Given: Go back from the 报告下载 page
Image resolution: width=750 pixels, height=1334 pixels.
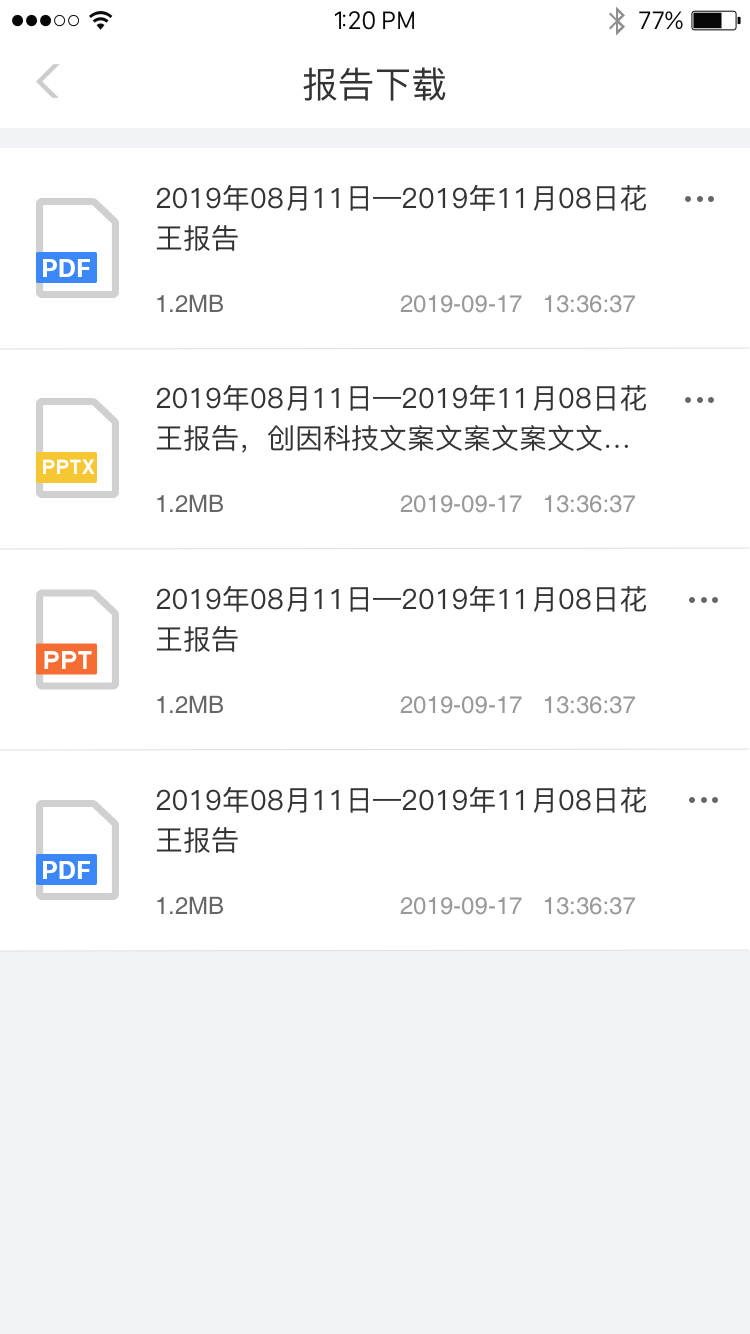Looking at the screenshot, I should (48, 82).
